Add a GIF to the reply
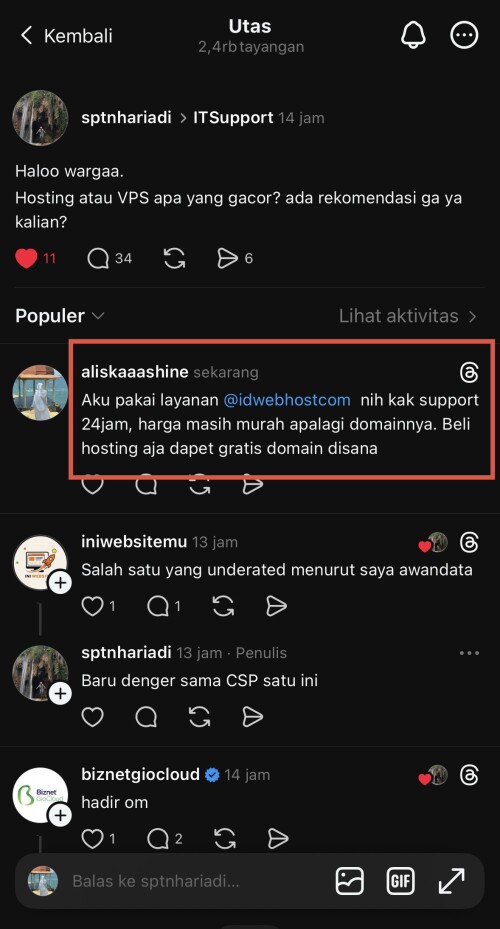This screenshot has height=929, width=500. (400, 881)
